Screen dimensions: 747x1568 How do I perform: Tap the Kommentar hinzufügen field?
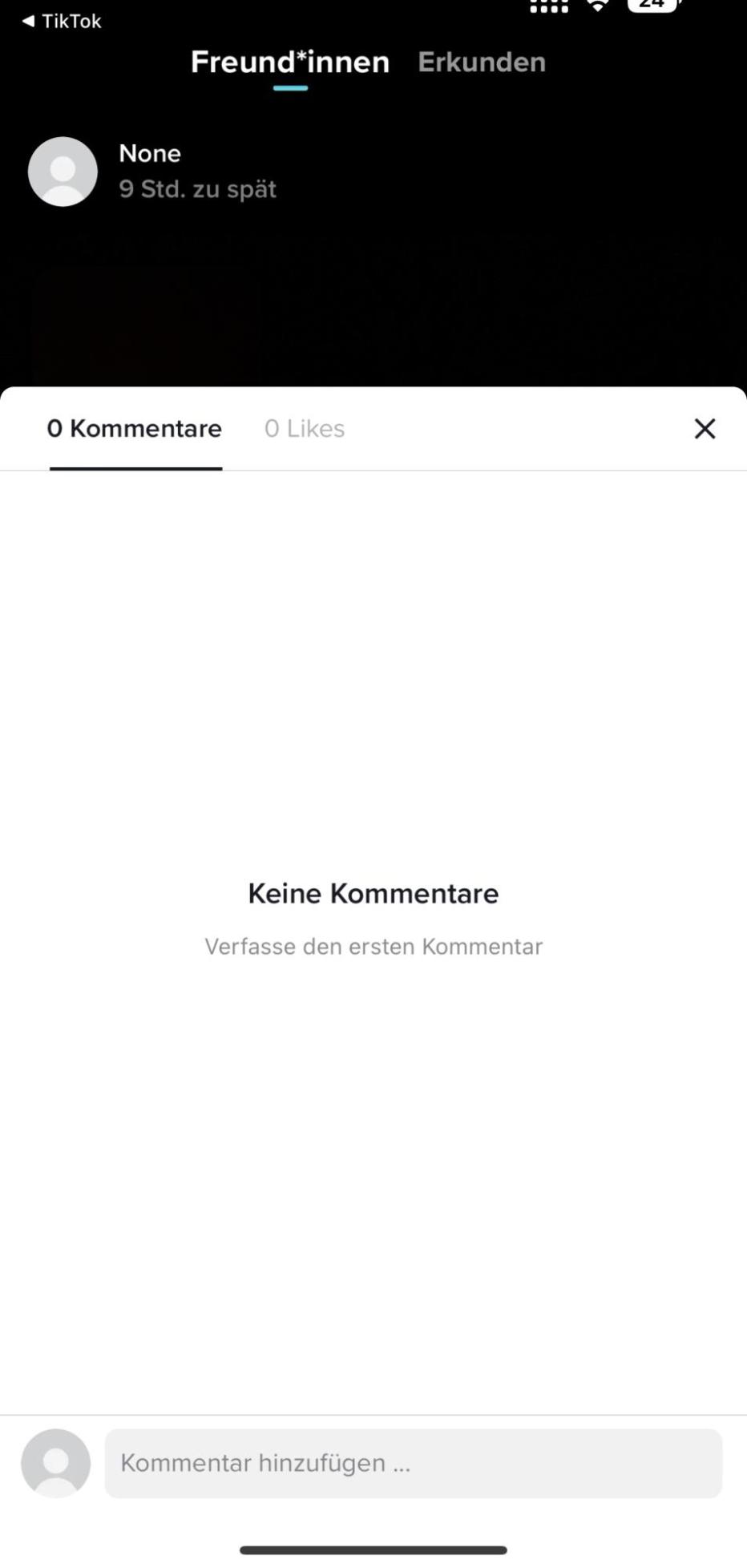tap(414, 1463)
